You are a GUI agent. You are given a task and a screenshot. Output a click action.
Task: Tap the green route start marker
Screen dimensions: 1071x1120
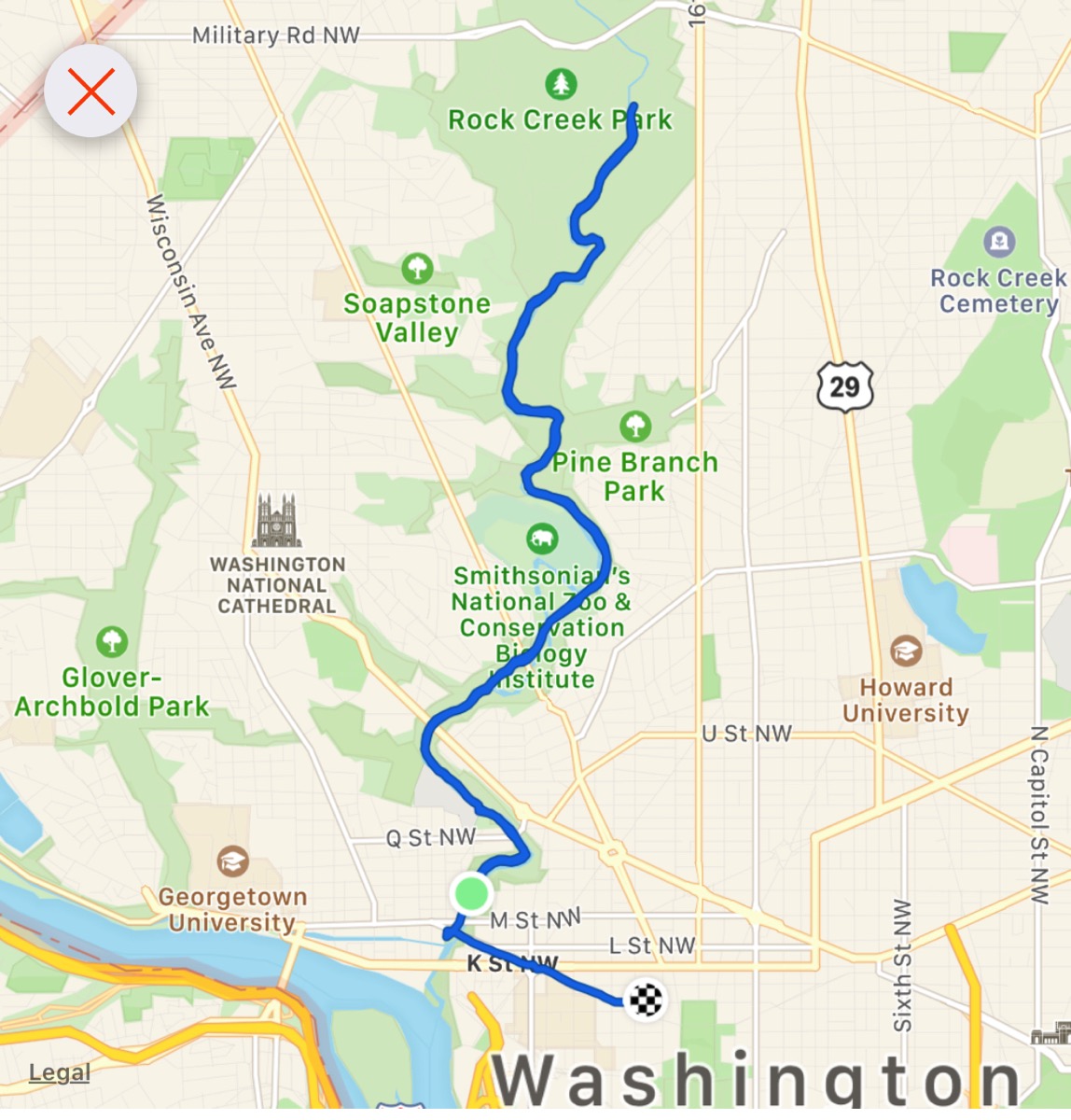(x=472, y=893)
